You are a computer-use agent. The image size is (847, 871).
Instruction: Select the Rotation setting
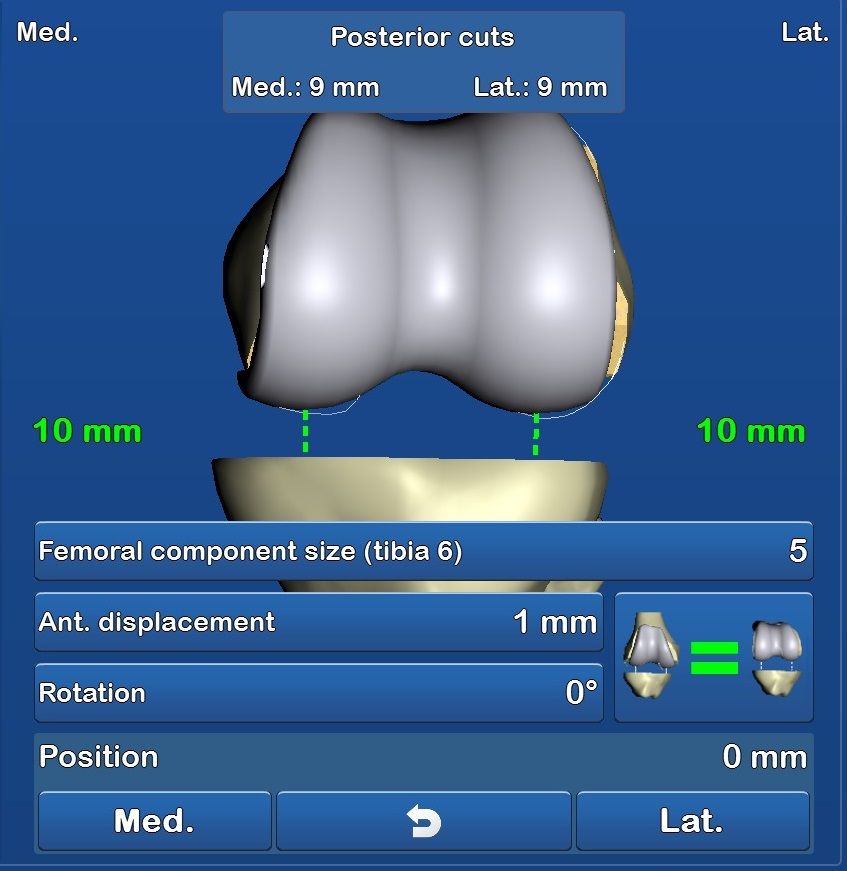(318, 692)
